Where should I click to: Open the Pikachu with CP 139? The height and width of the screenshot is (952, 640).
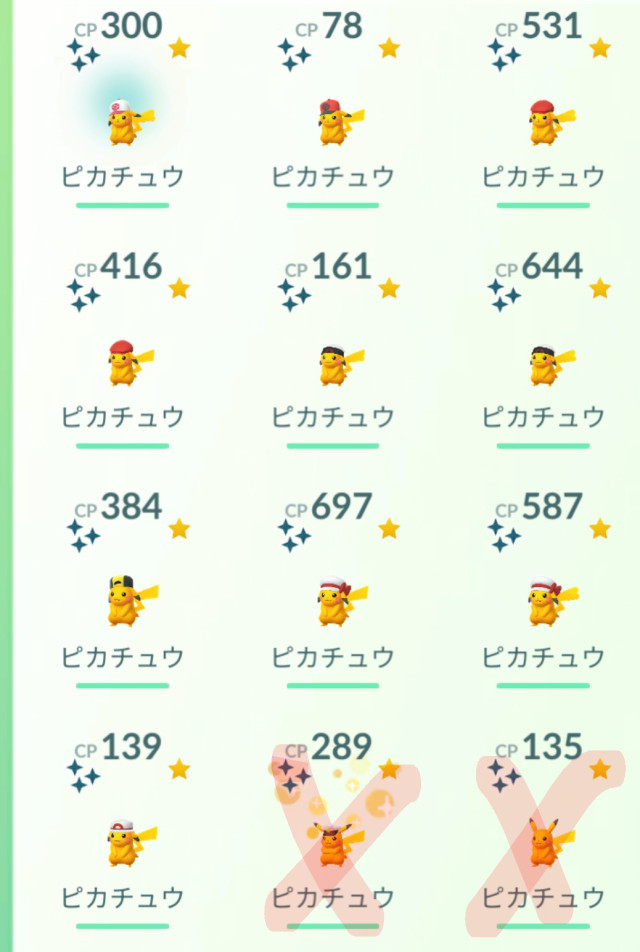point(123,842)
